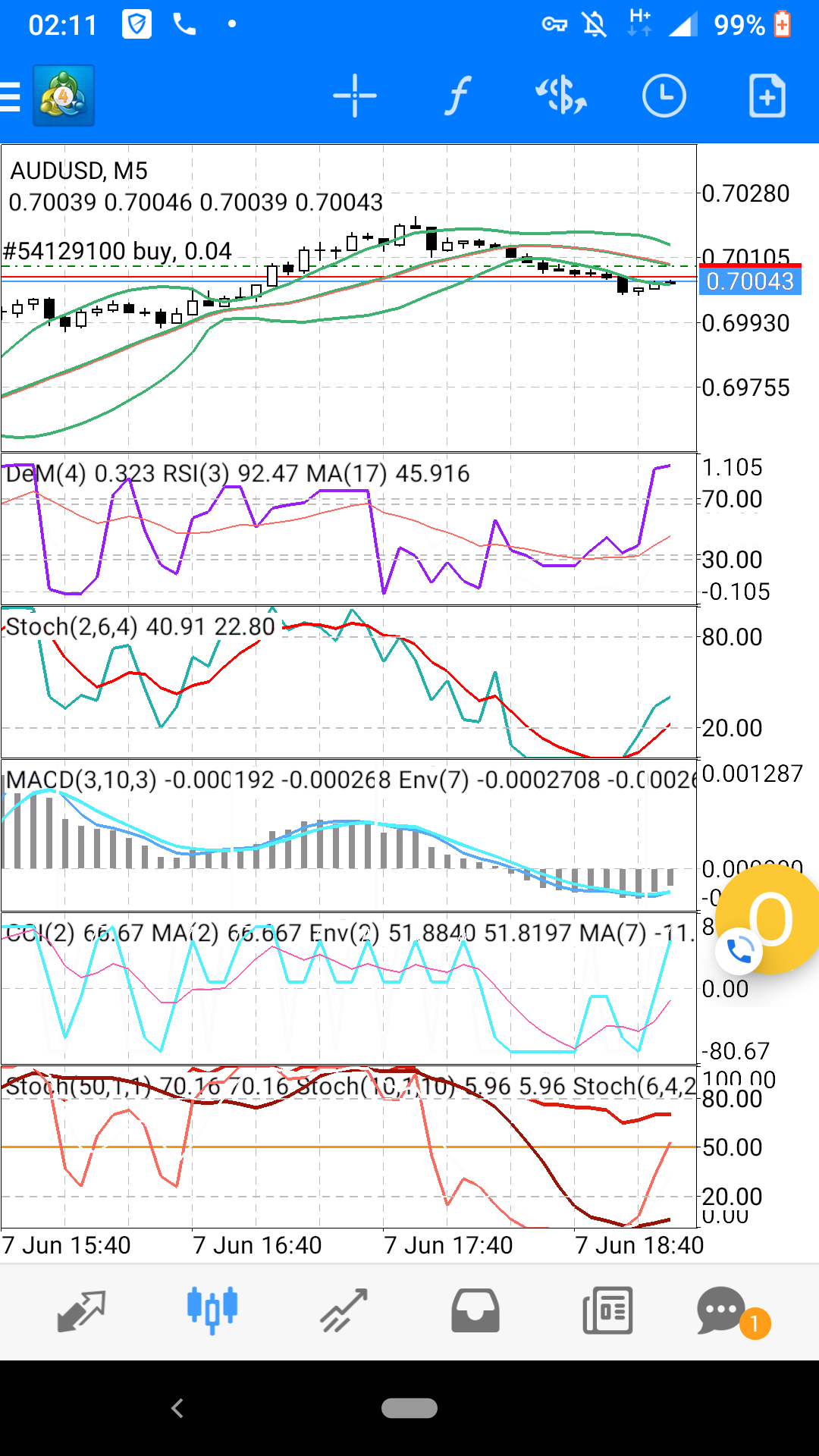
Task: Open the Trade tab
Action: pyautogui.click(x=344, y=1310)
